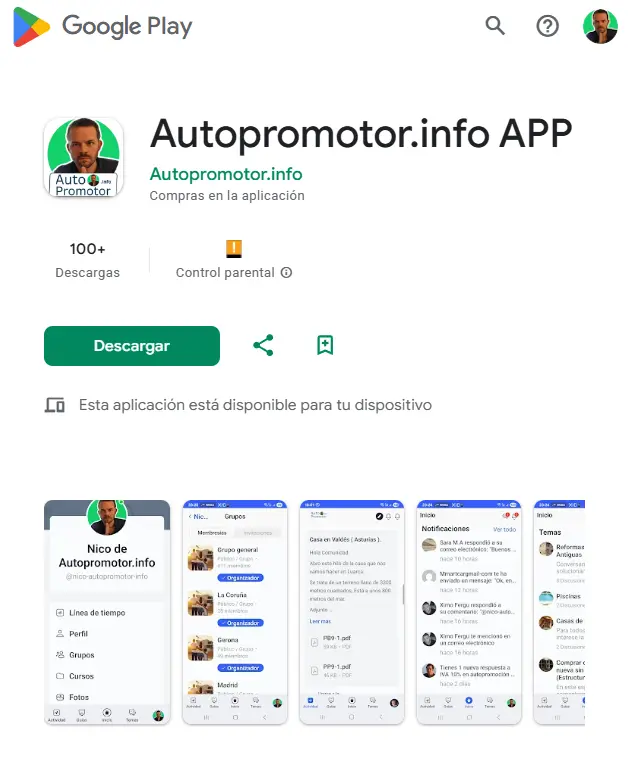Open the Notificaciones screenshot
633x763 pixels.
coord(468,612)
